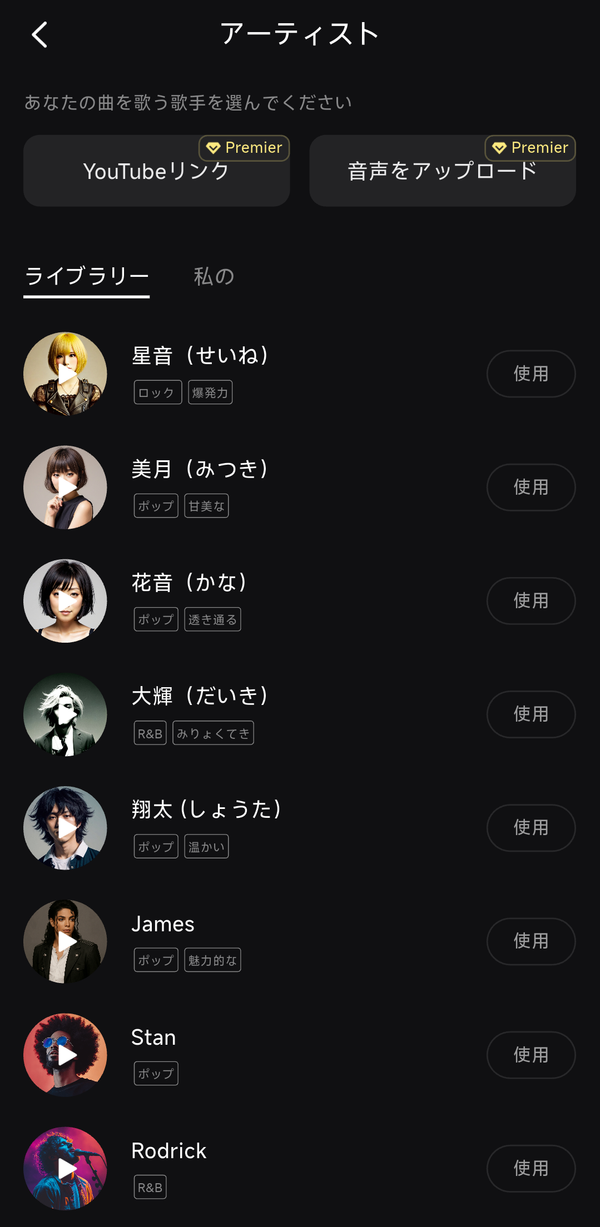The height and width of the screenshot is (1227, 600).
Task: Play the sample for 大輝（だいき）
Action: click(65, 714)
